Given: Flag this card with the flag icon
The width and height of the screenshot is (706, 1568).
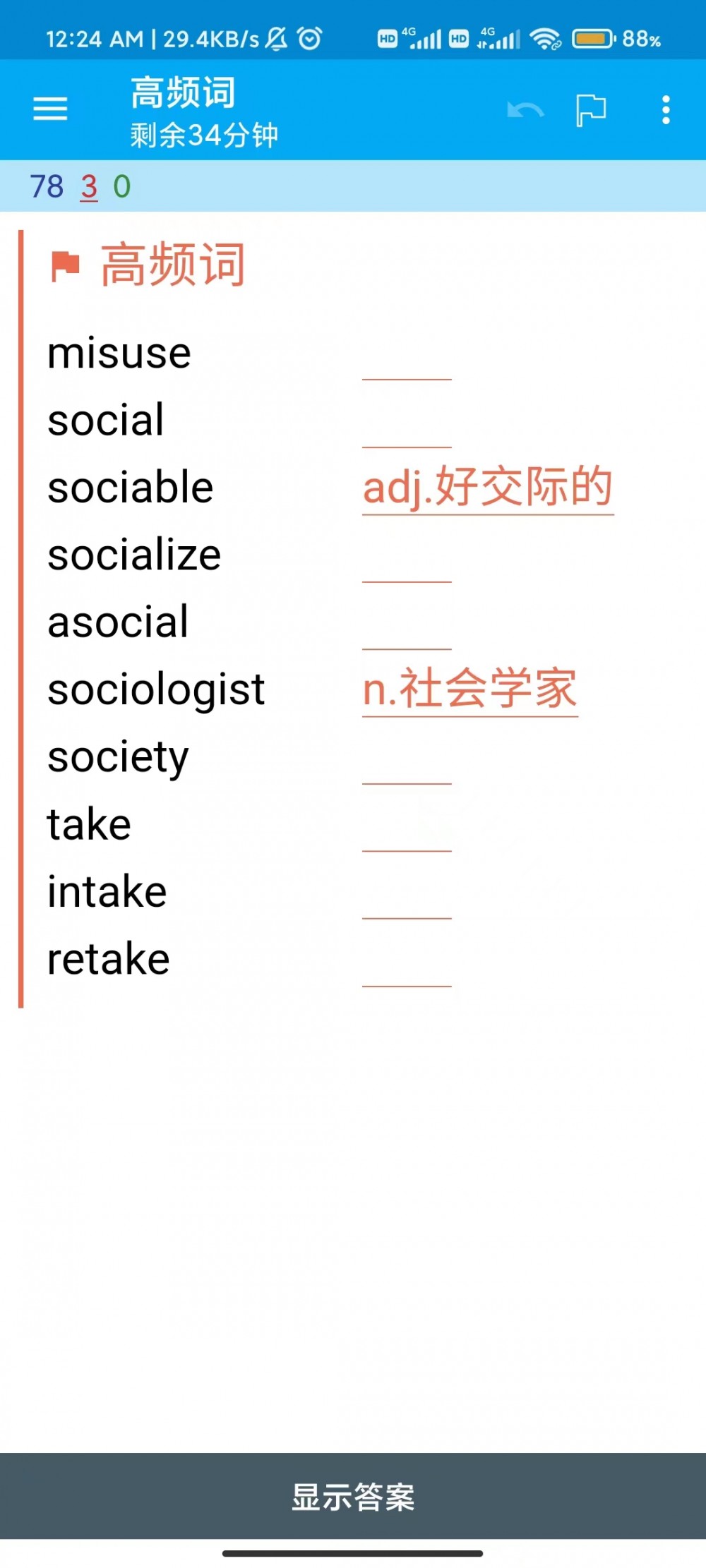Looking at the screenshot, I should [x=591, y=110].
